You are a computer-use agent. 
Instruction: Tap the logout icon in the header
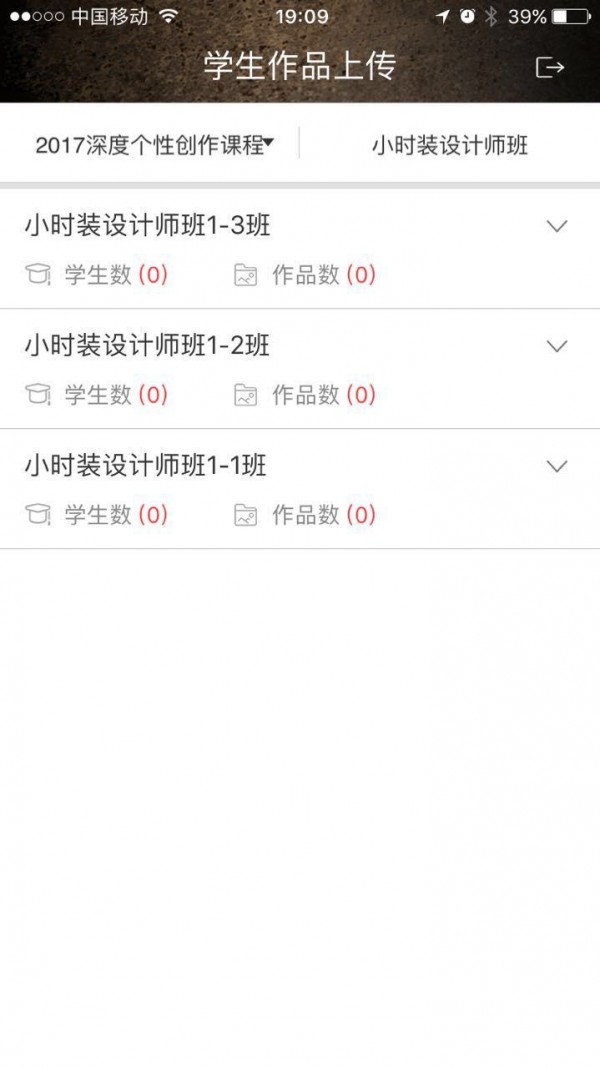(x=550, y=67)
